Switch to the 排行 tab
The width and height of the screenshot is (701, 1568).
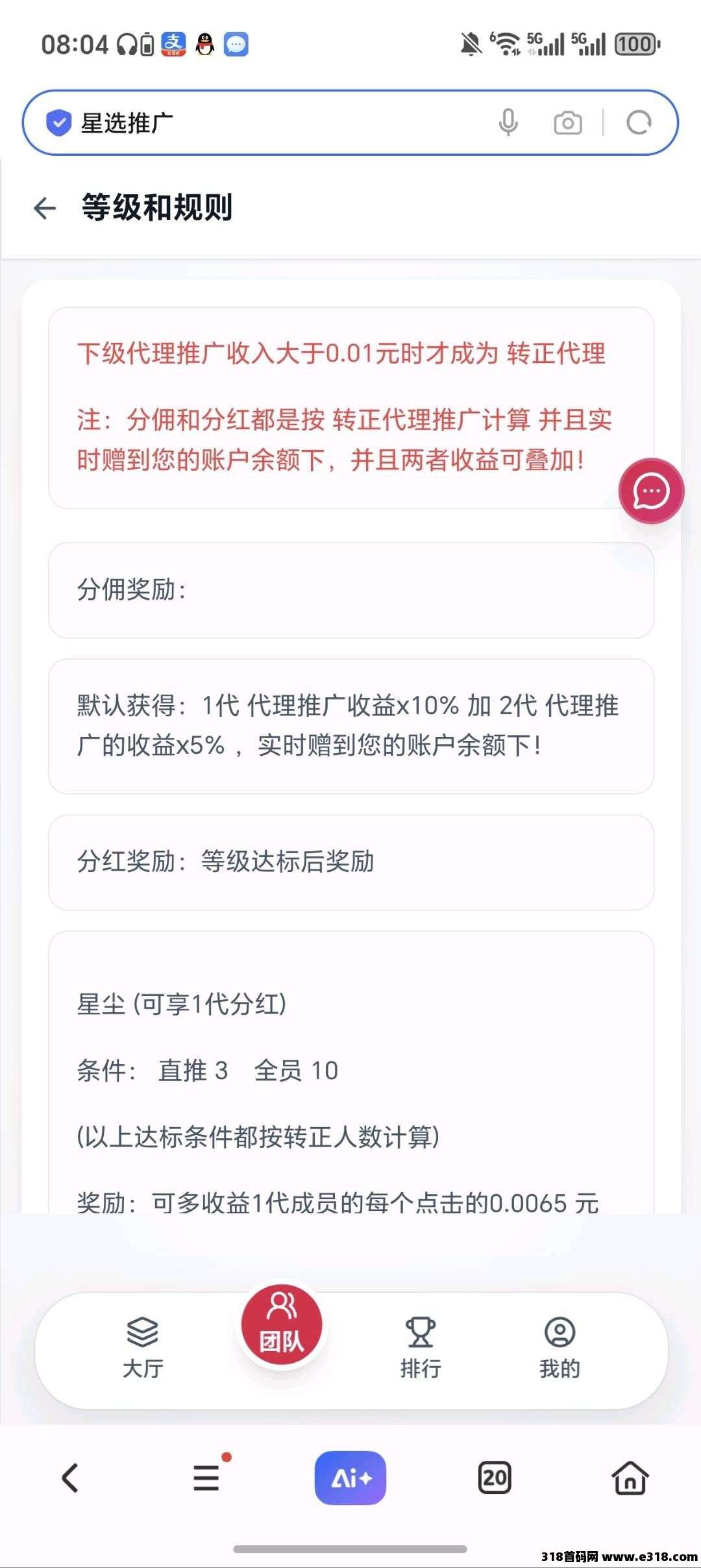tap(421, 1341)
